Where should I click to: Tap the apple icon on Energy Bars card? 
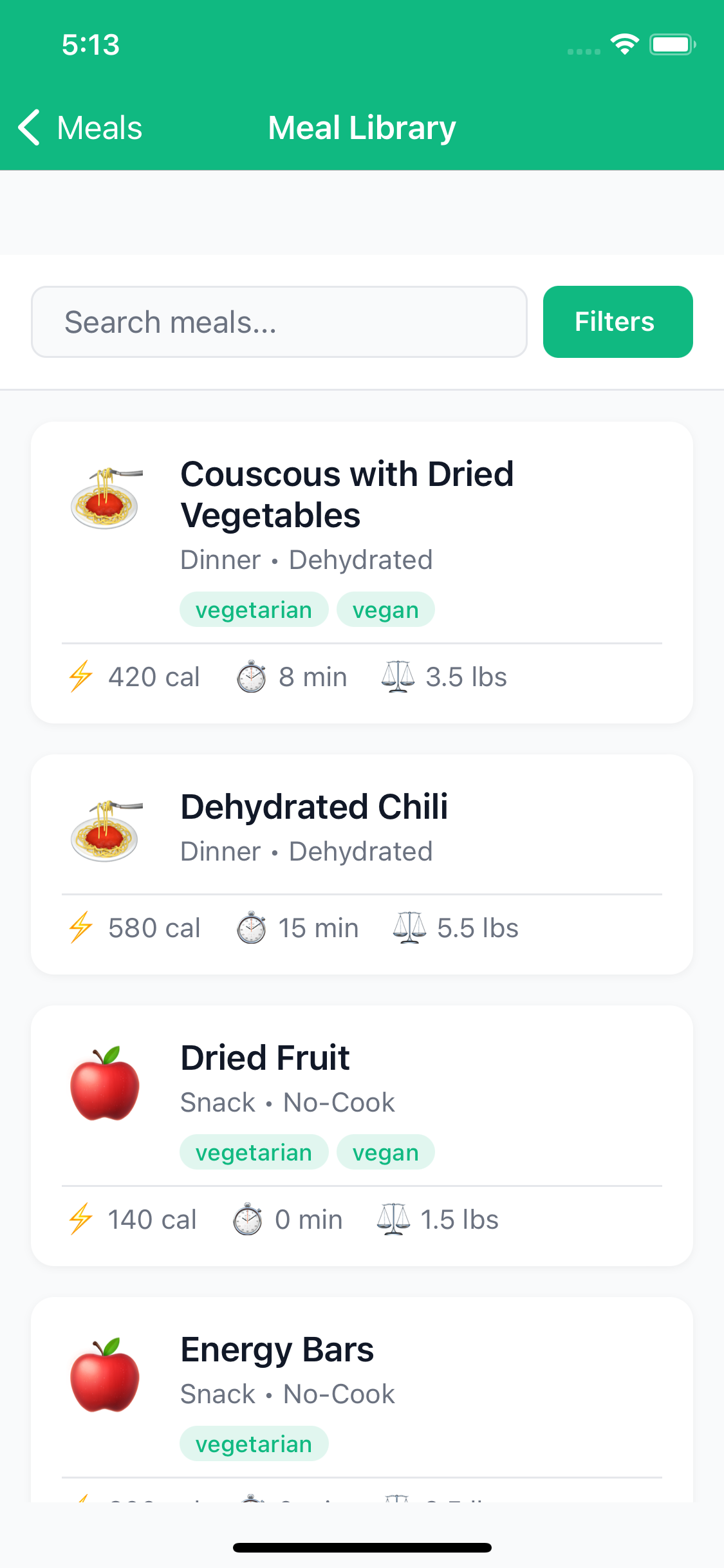click(104, 1374)
